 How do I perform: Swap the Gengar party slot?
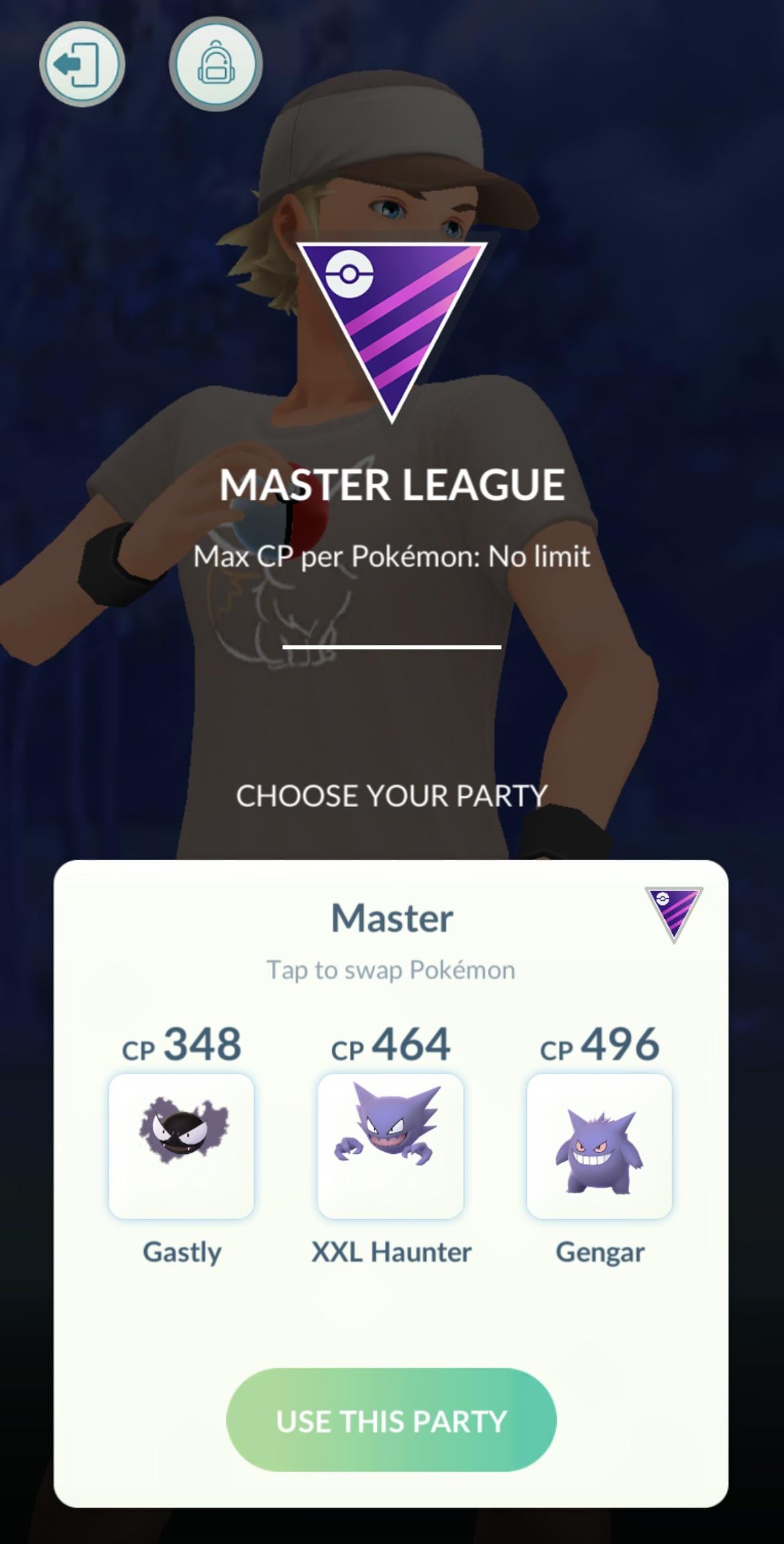[600, 1146]
